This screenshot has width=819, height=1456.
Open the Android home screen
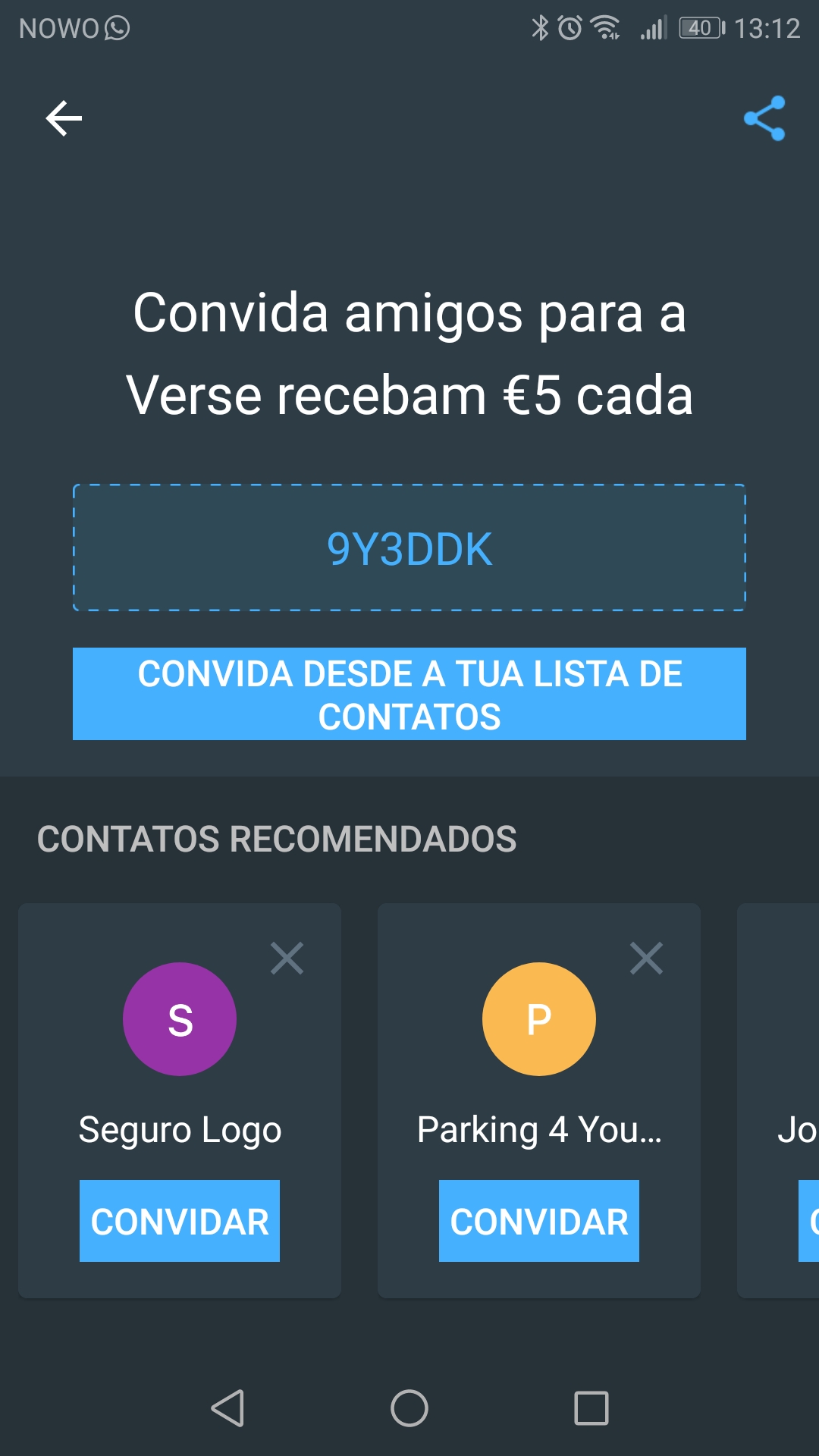pos(409,1408)
